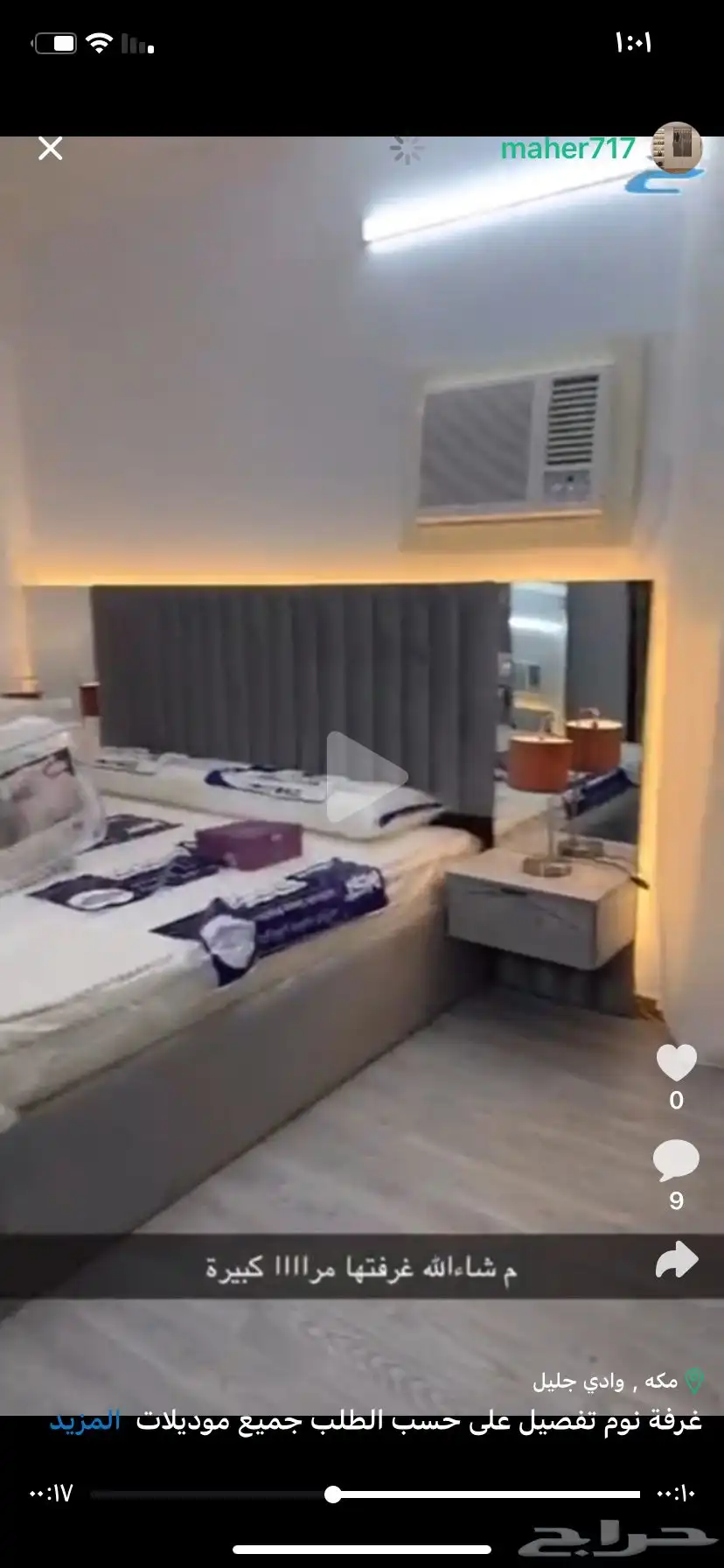This screenshot has height=1568, width=724.
Task: Expand the description with المزيد
Action: click(x=85, y=1420)
